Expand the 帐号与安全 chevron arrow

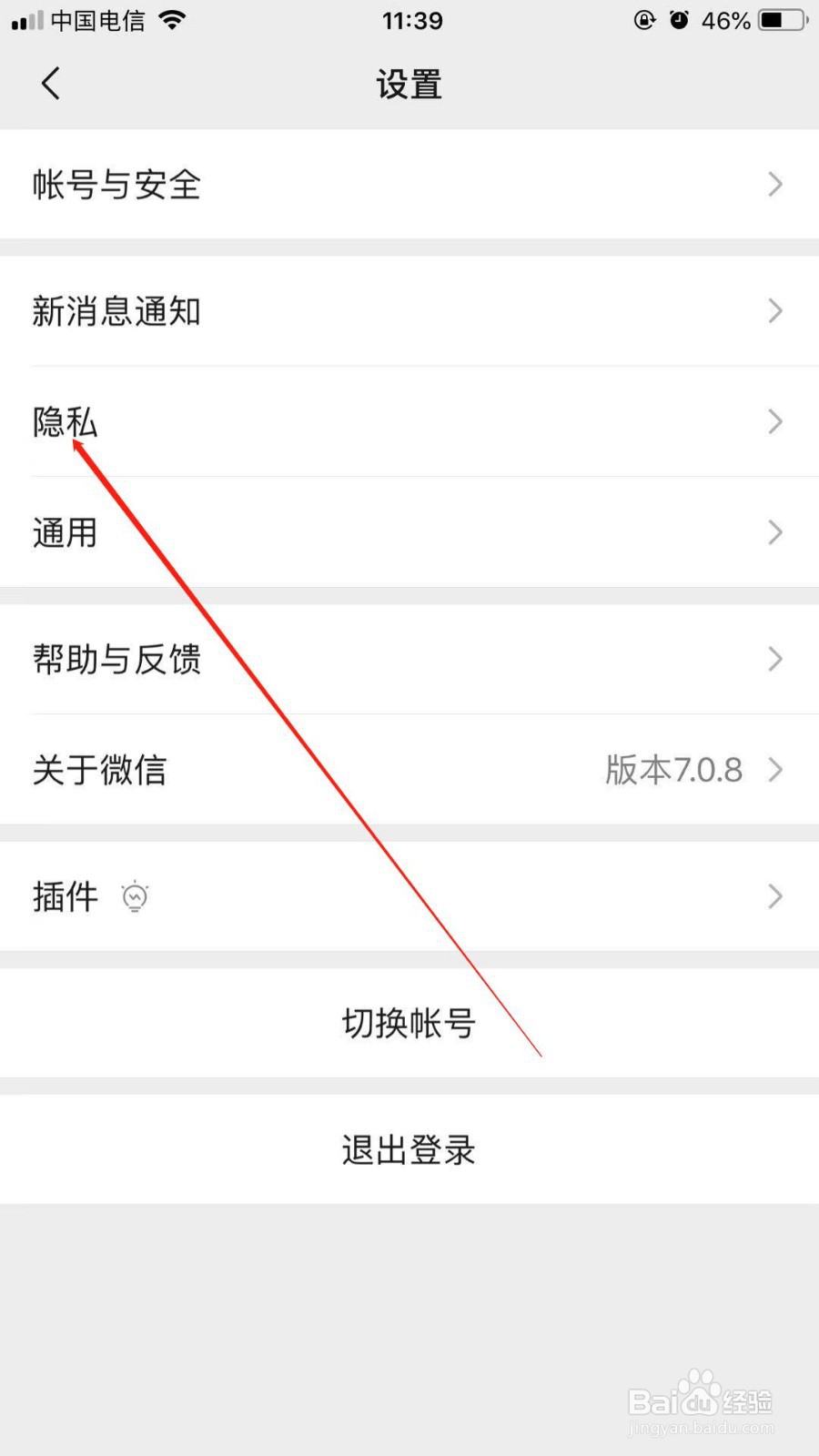tap(774, 185)
